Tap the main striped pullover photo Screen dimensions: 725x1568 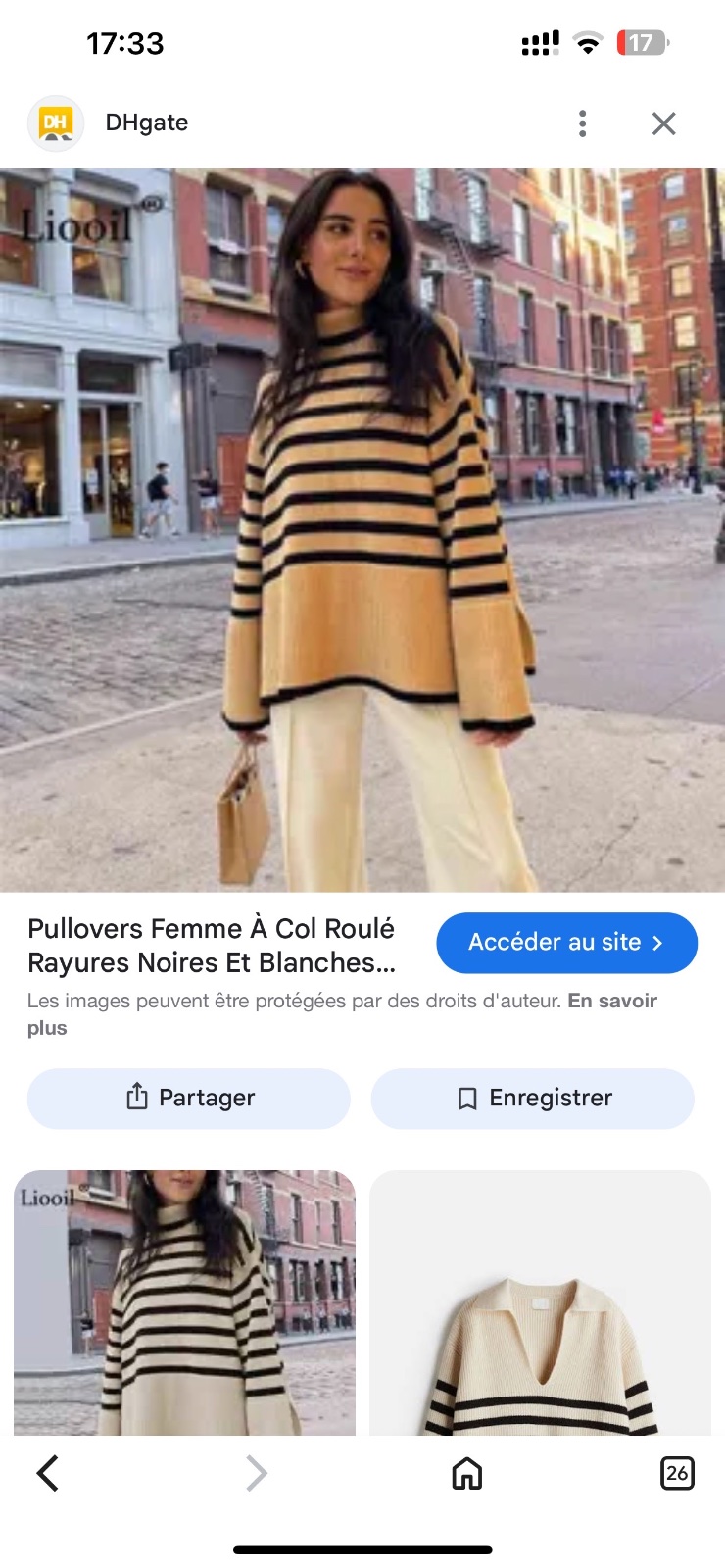click(x=362, y=530)
